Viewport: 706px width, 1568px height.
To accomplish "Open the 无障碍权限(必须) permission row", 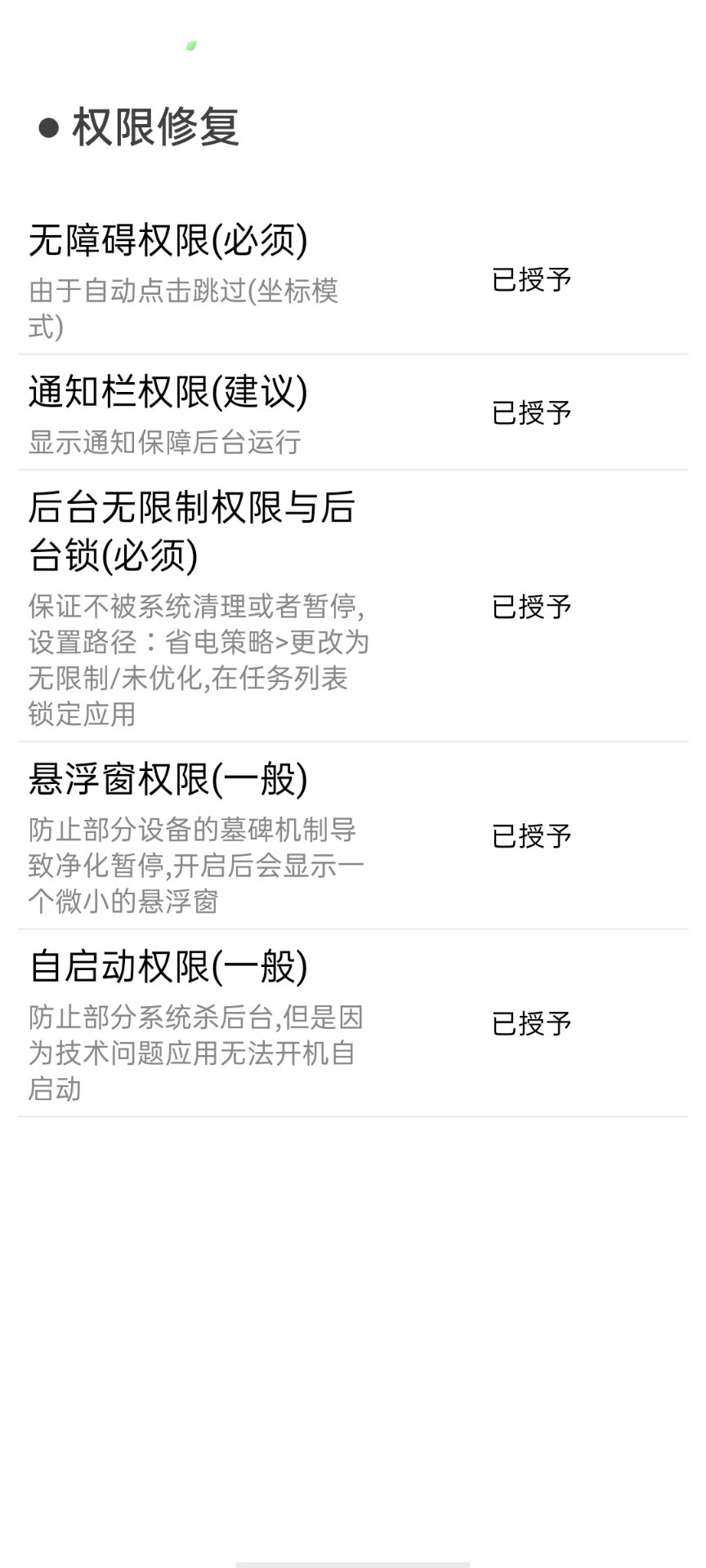I will (x=351, y=279).
